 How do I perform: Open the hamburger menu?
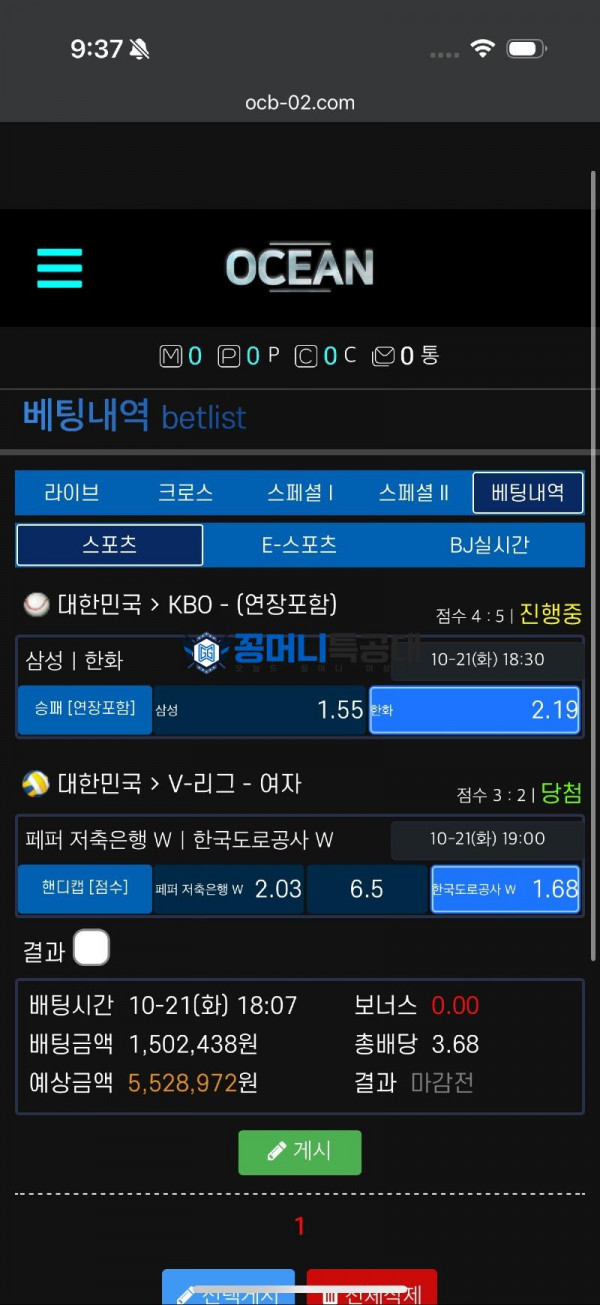[x=60, y=268]
